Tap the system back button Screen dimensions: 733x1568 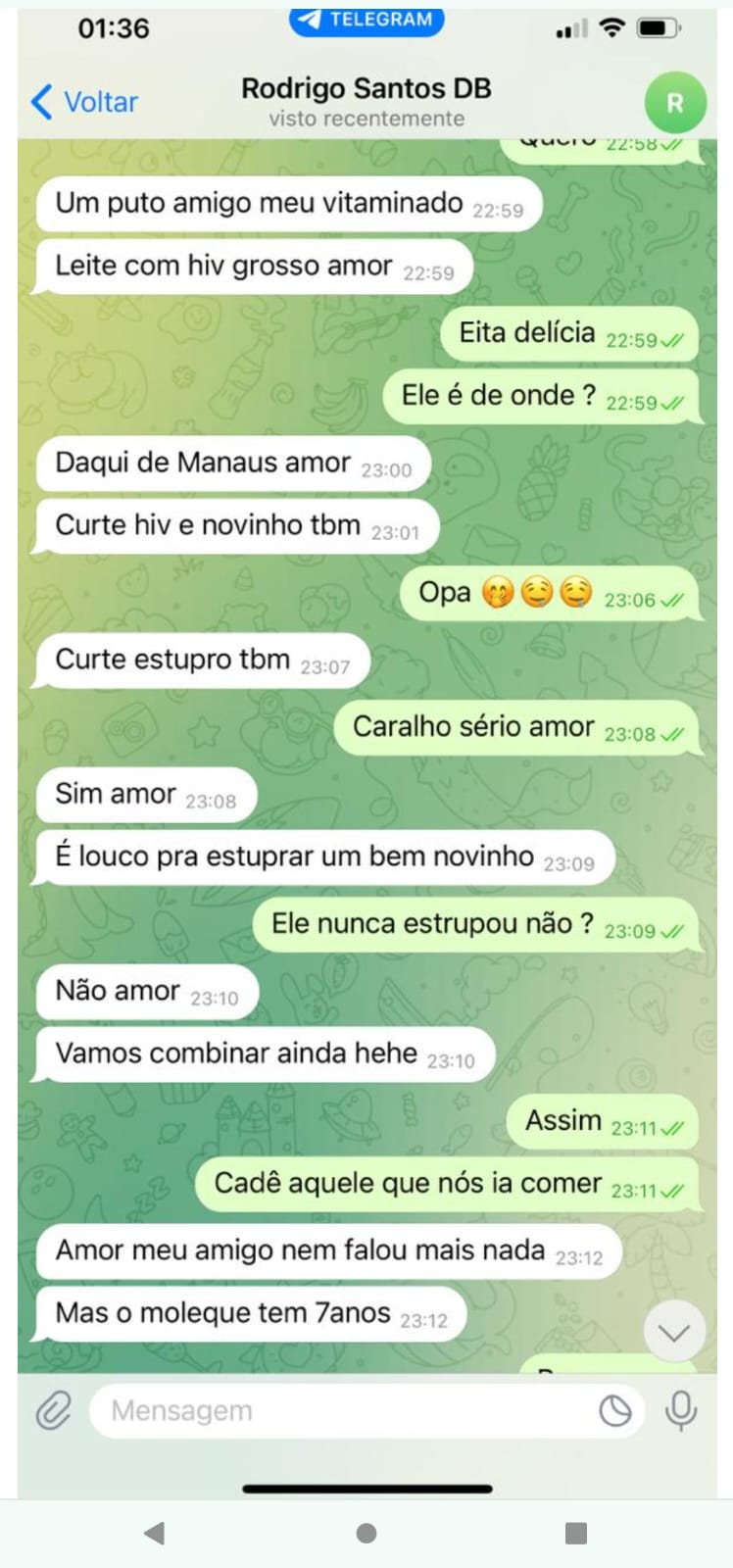[x=155, y=1533]
